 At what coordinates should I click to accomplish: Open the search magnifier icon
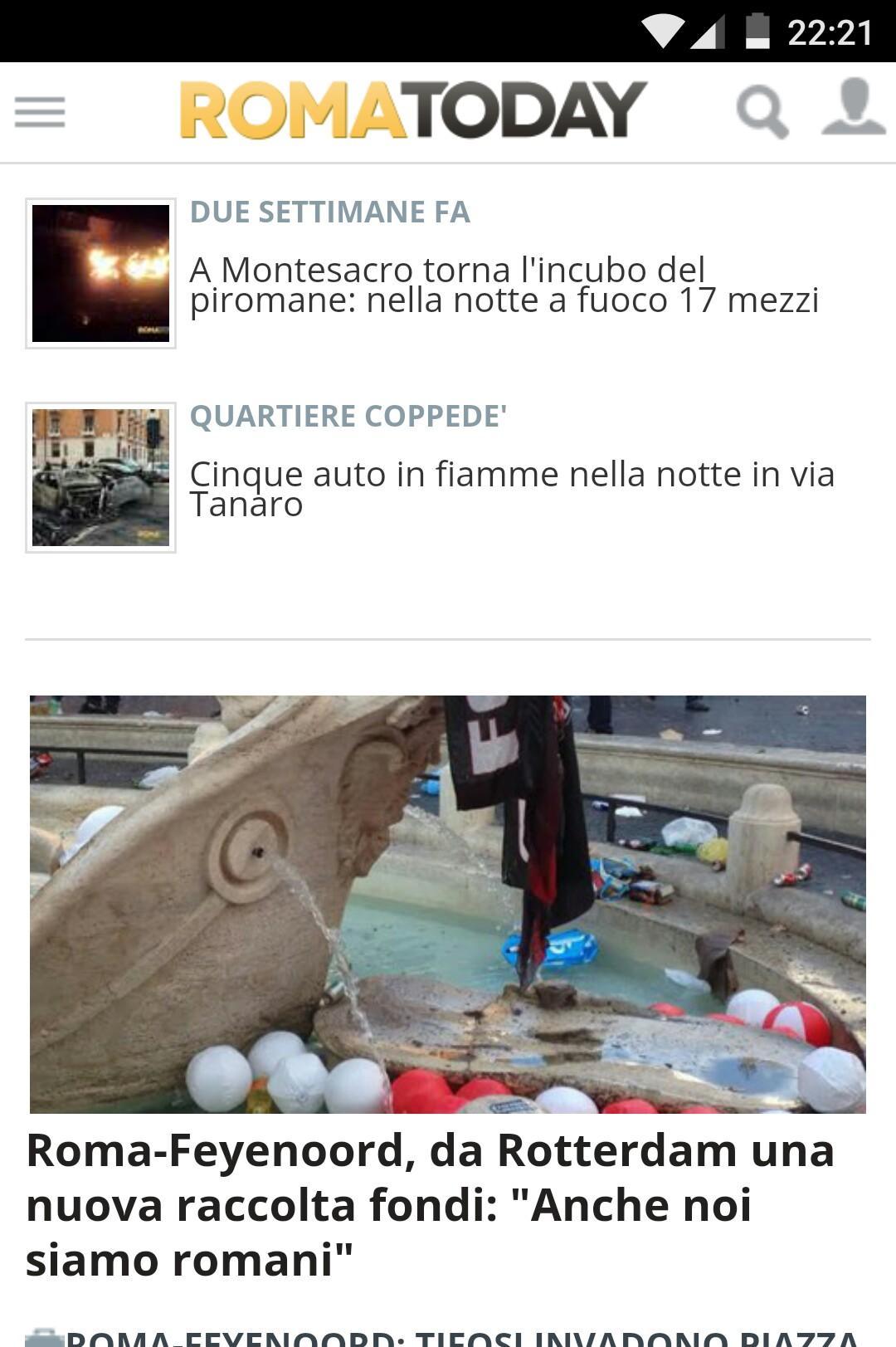tap(762, 111)
